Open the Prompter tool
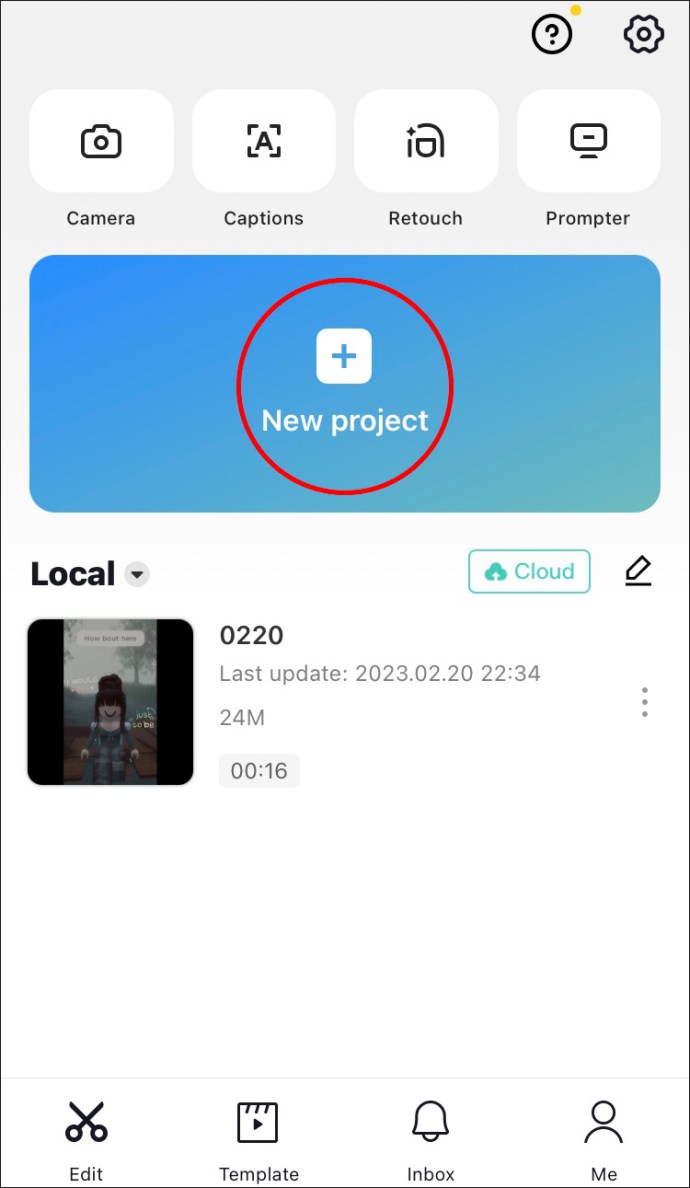The height and width of the screenshot is (1188, 690). point(588,142)
